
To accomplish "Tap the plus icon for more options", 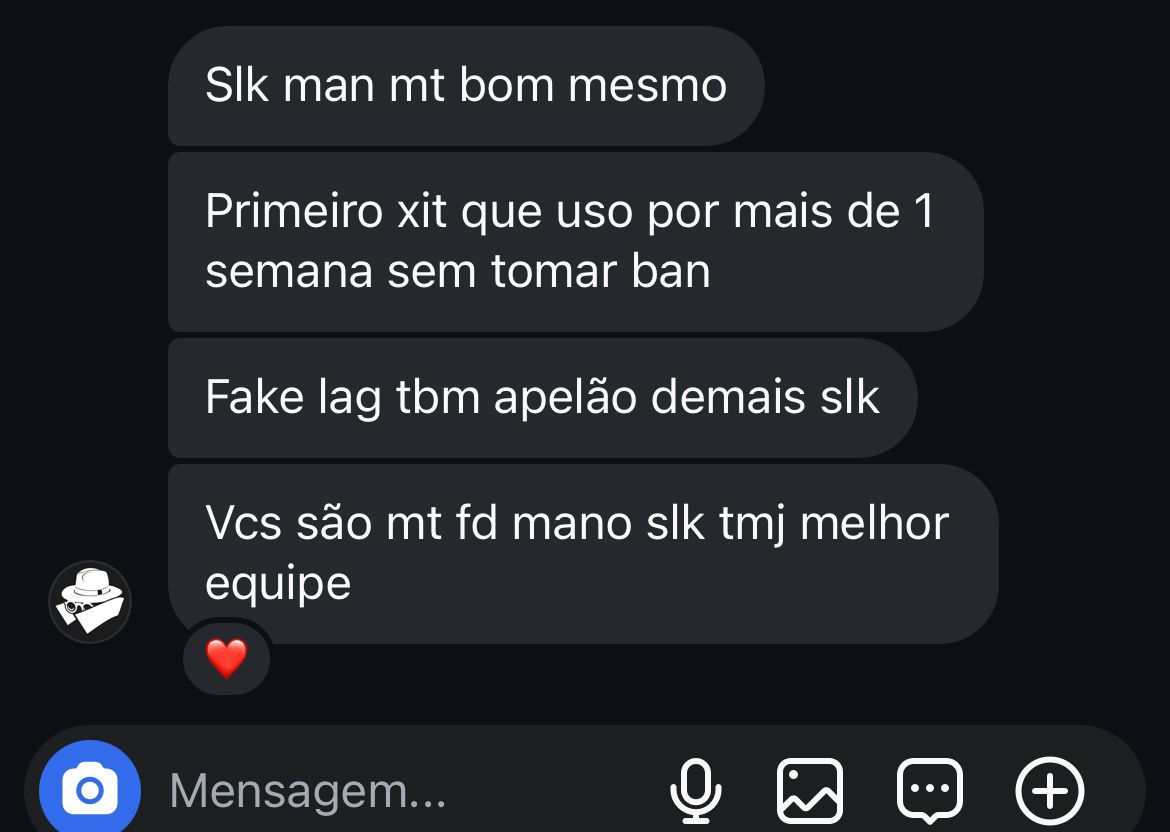I will point(1050,790).
